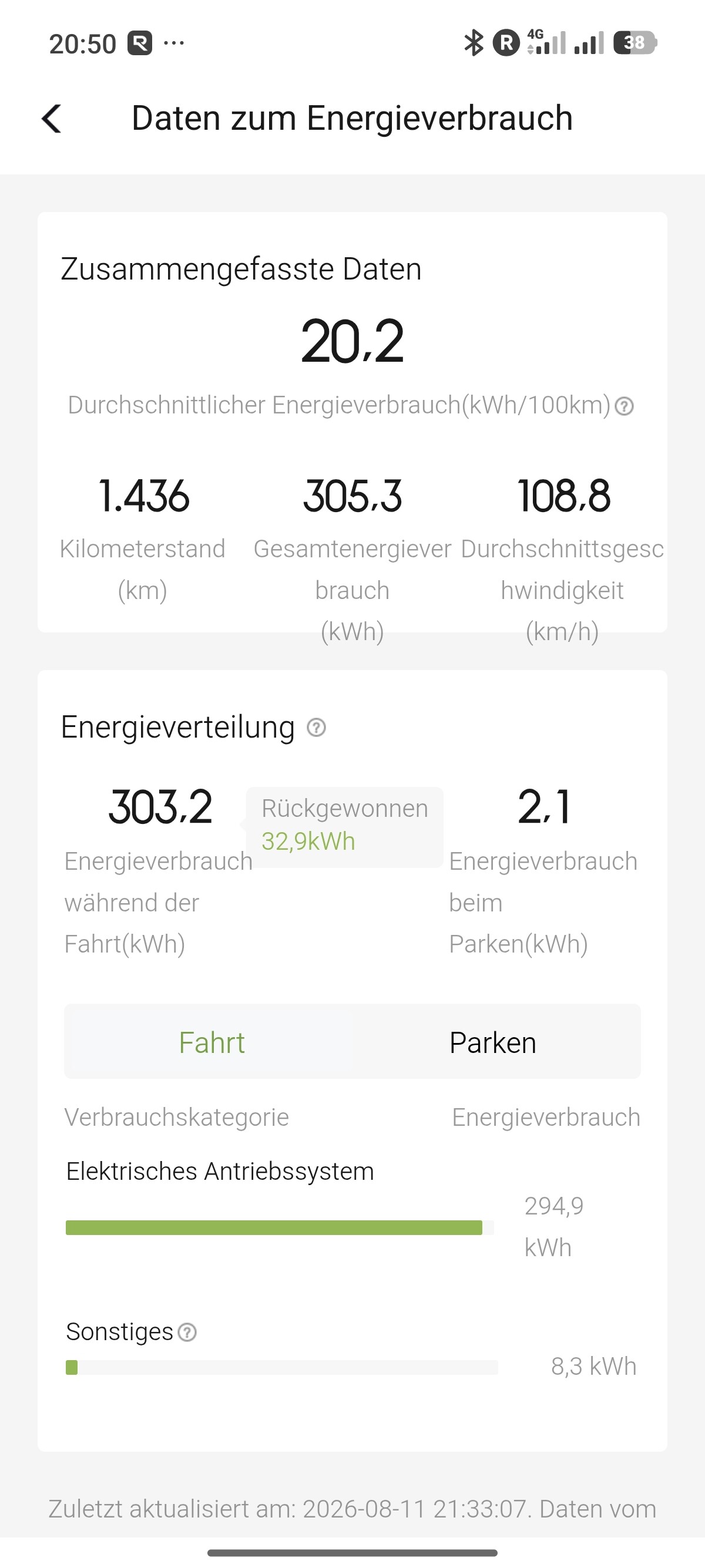
Task: Open help for Durchschnittlicher Energieverbrauch
Action: click(624, 406)
